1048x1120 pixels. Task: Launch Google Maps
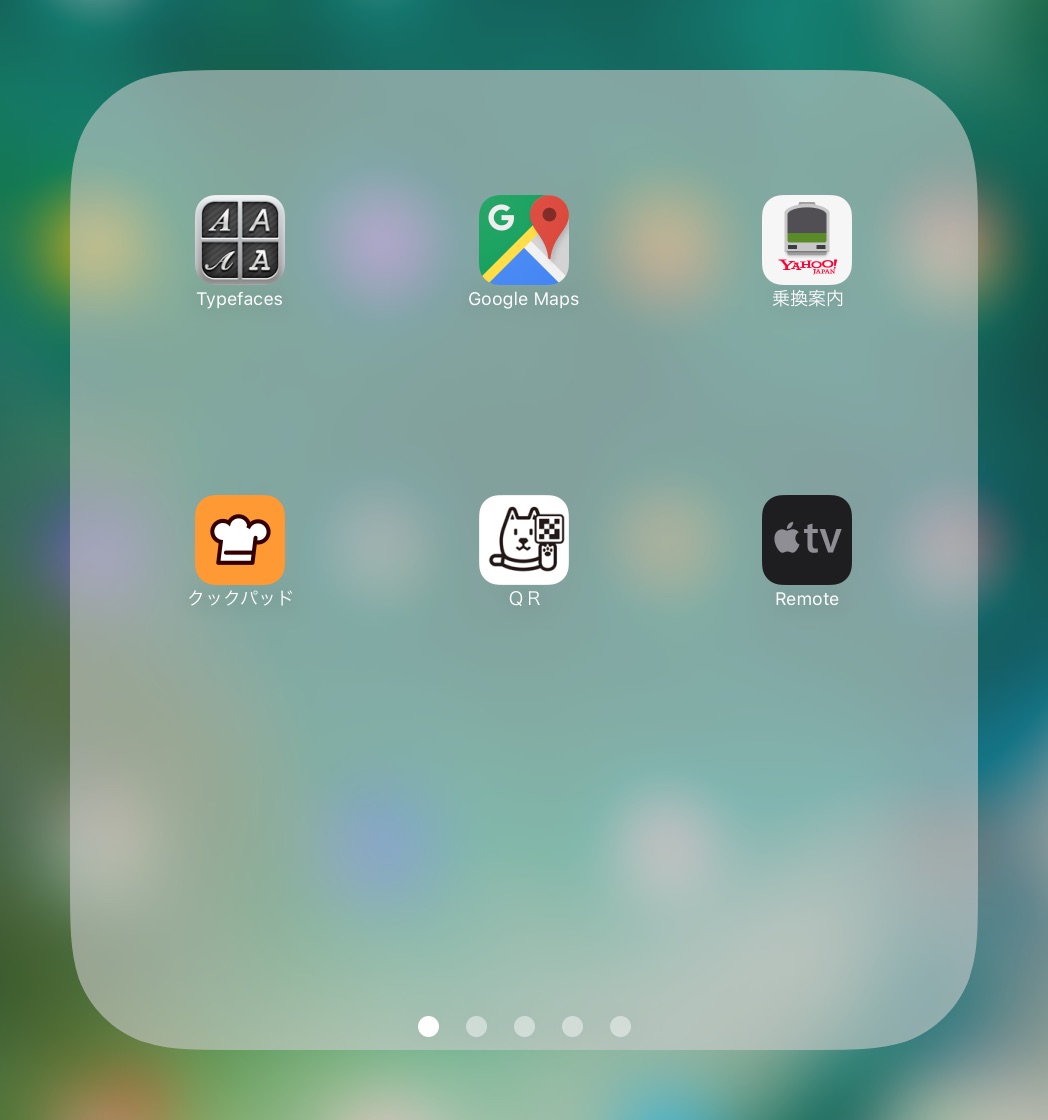[524, 240]
